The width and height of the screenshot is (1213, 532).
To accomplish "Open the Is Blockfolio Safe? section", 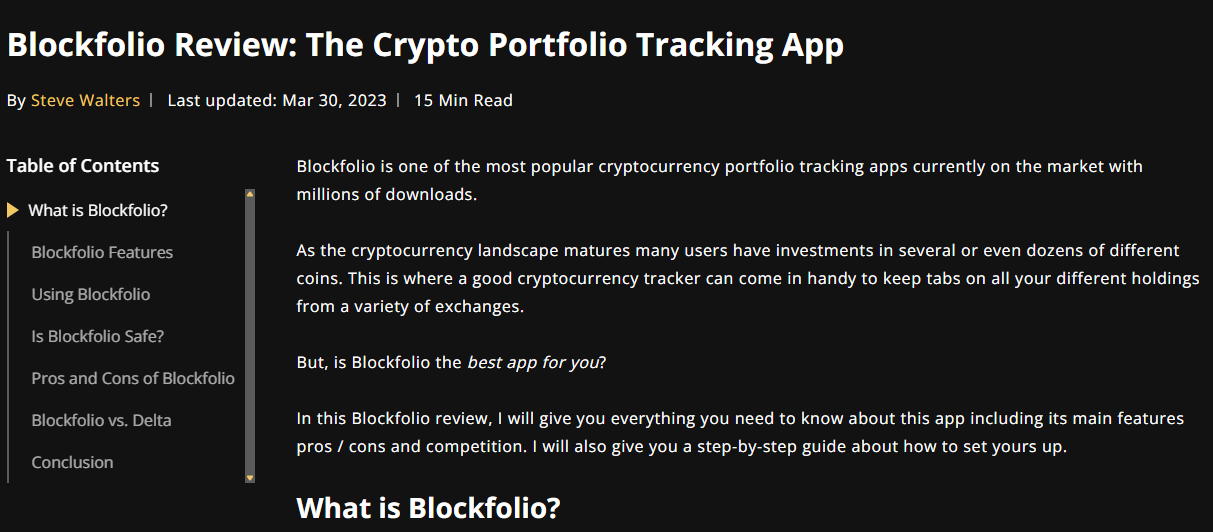I will coord(97,336).
